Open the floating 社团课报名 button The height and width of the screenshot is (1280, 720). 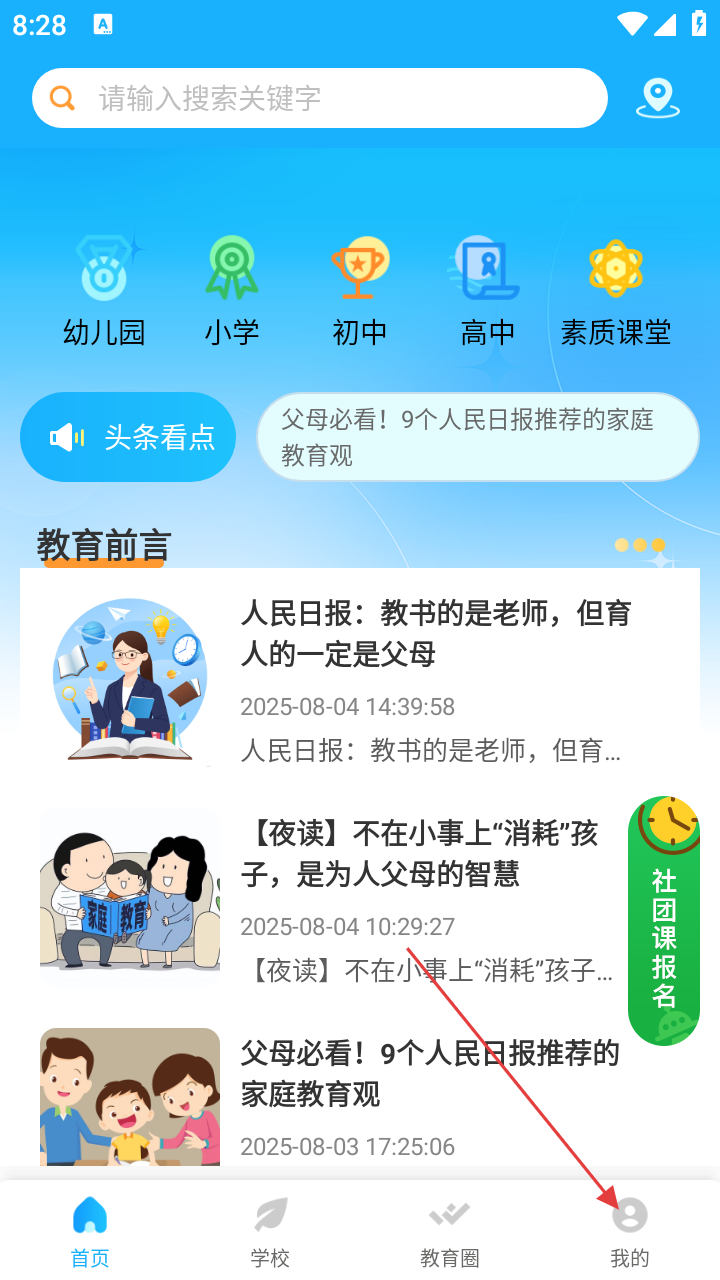coord(664,920)
